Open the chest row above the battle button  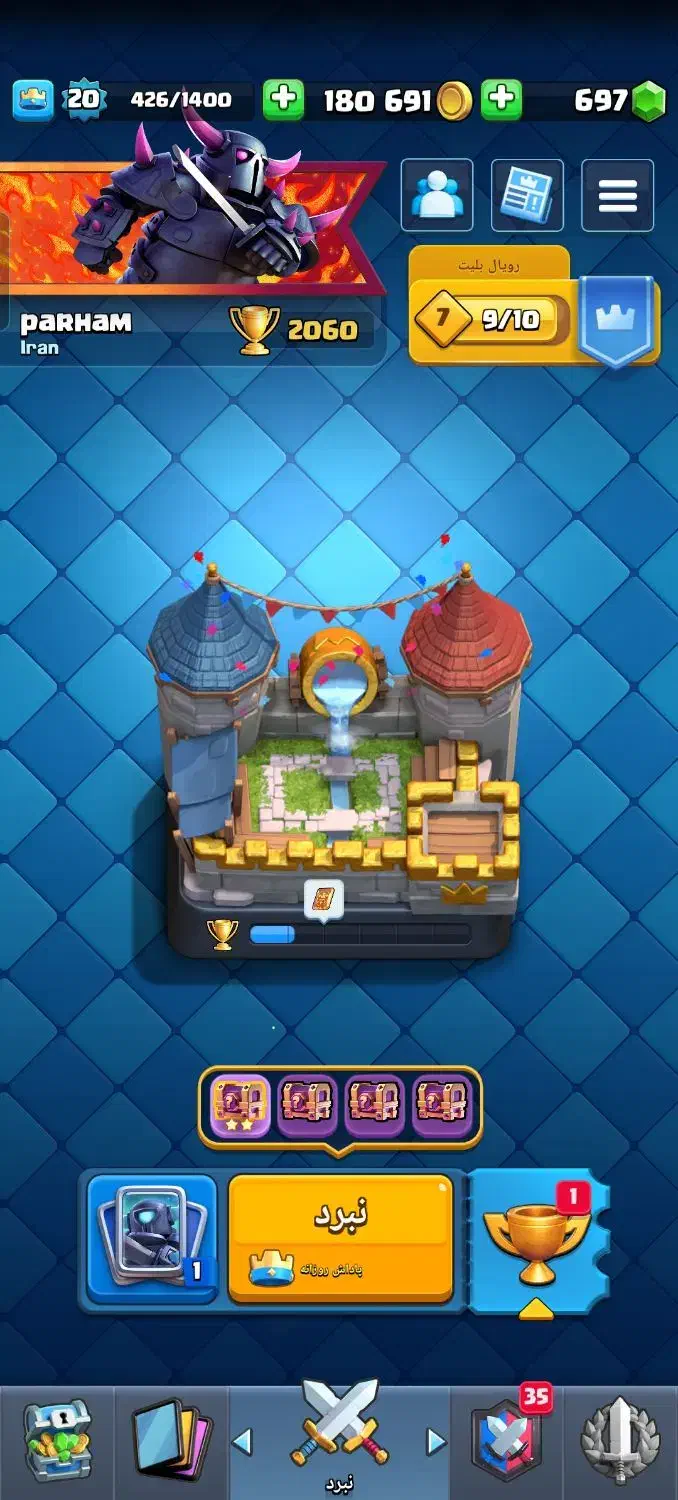[340, 1106]
